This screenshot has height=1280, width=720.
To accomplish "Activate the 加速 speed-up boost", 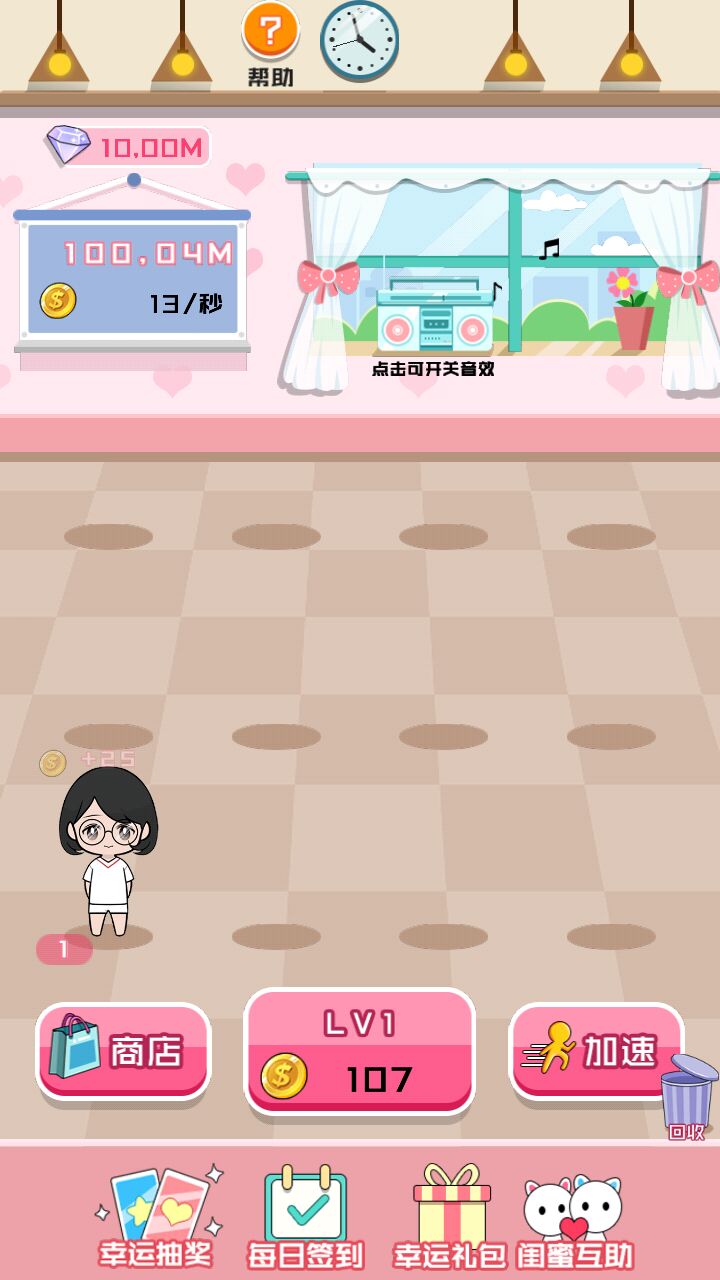I will pyautogui.click(x=596, y=1051).
